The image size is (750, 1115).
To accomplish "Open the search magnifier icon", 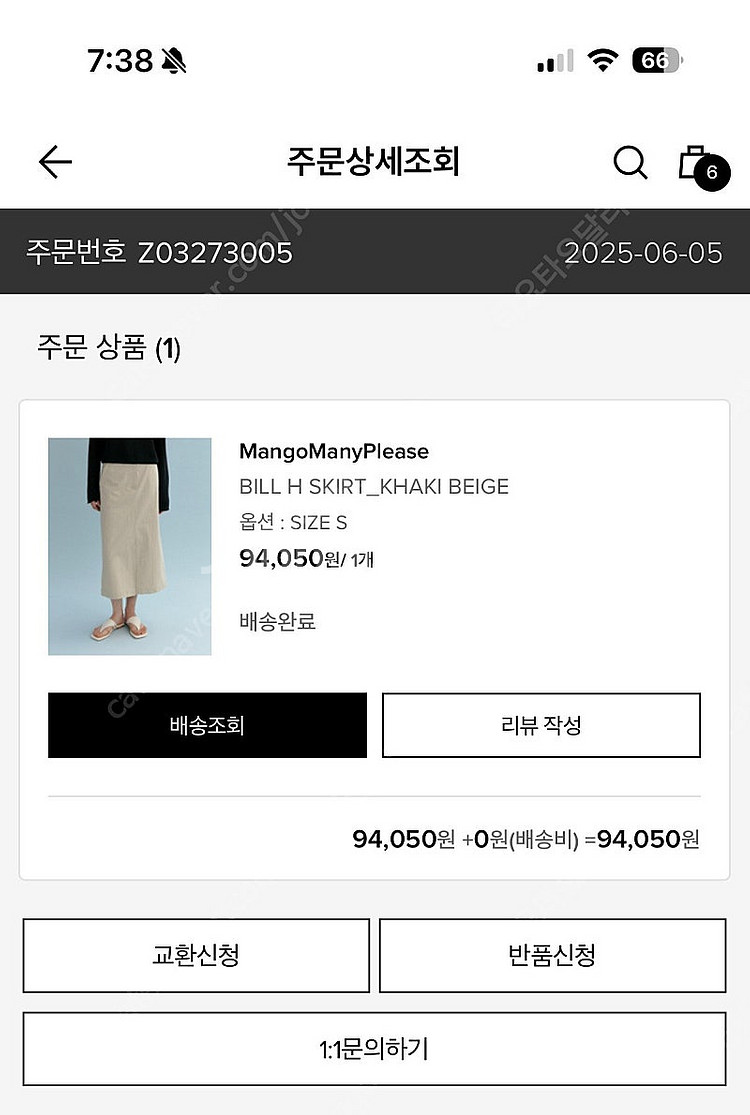I will point(630,162).
